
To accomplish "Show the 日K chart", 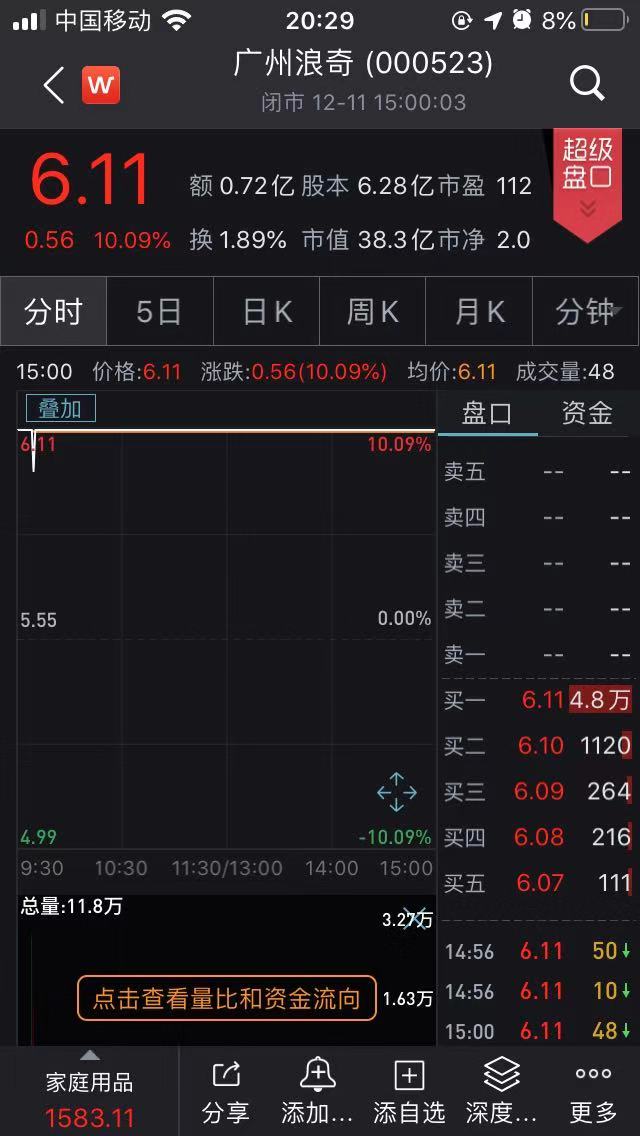I will coord(267,312).
